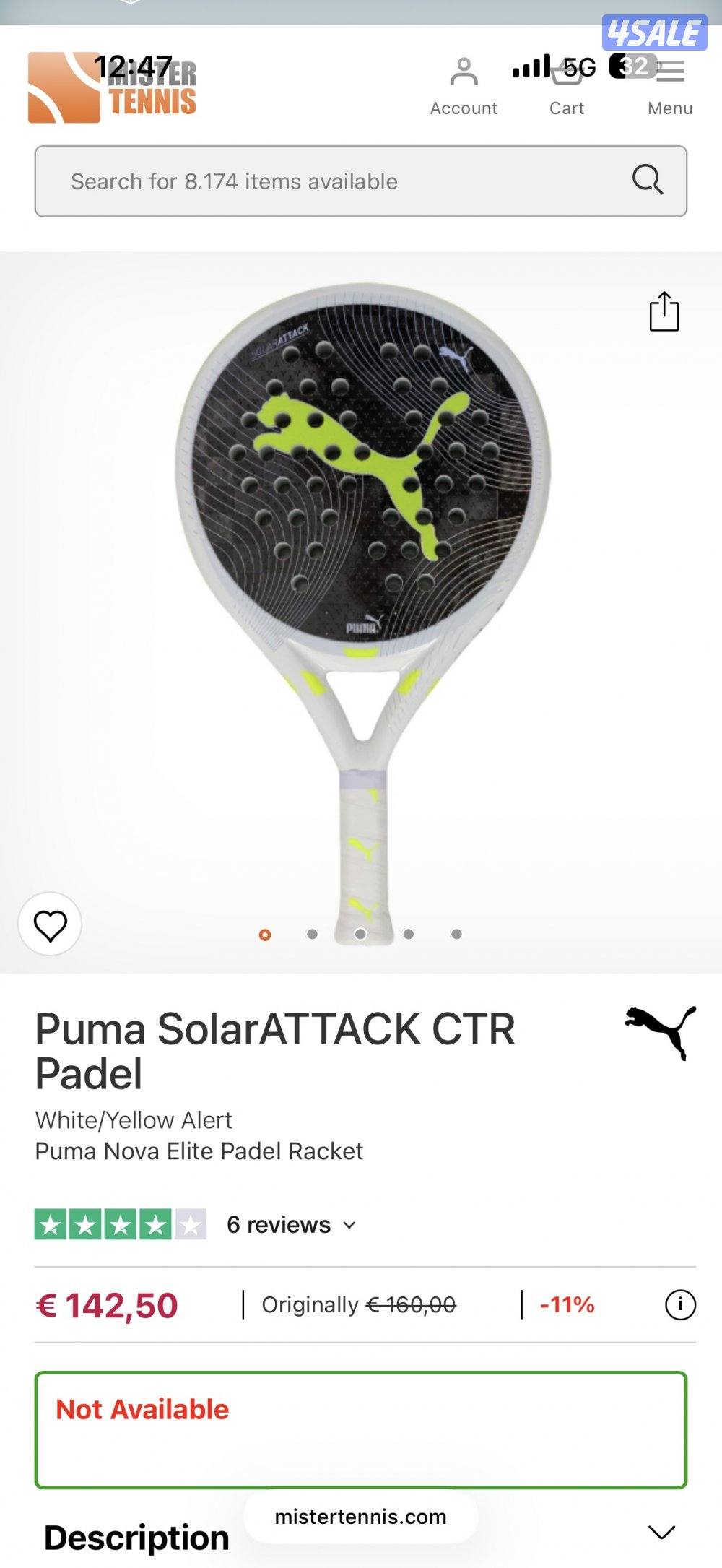Open the hamburger Menu icon
This screenshot has width=722, height=1568.
[x=670, y=72]
